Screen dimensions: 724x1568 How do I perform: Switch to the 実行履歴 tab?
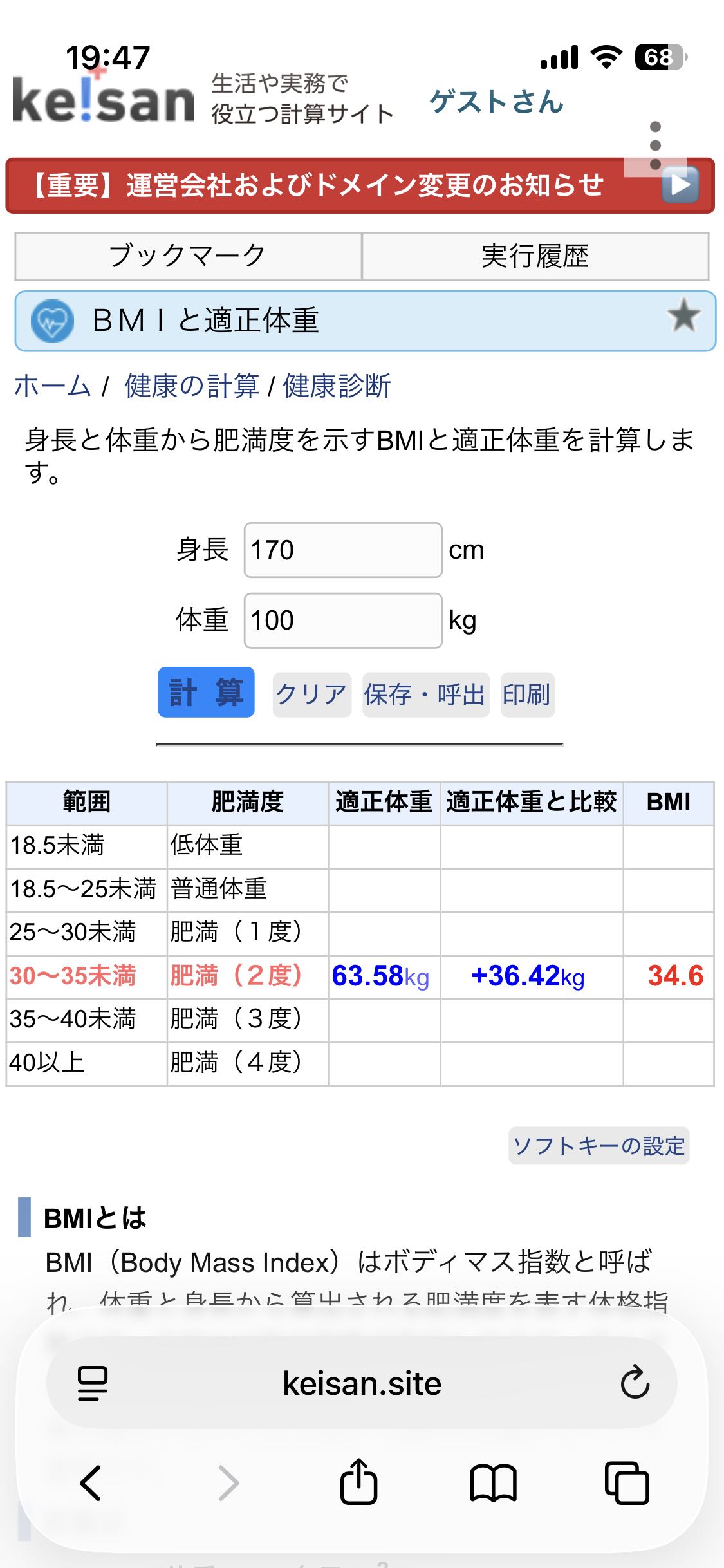535,256
